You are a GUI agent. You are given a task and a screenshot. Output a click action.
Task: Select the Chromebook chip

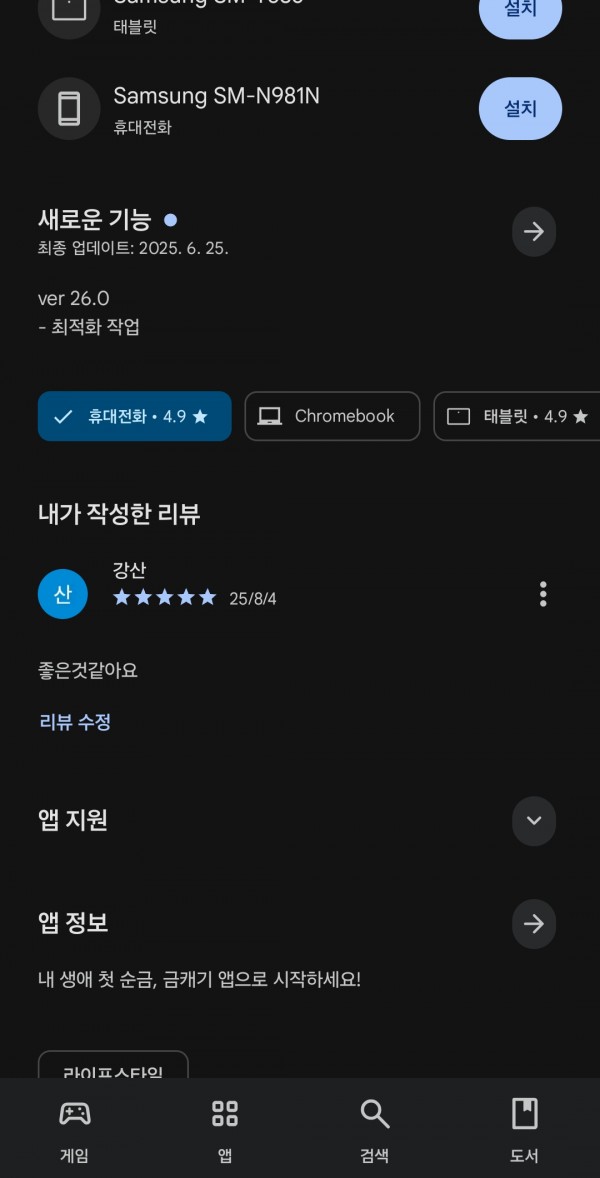(332, 416)
